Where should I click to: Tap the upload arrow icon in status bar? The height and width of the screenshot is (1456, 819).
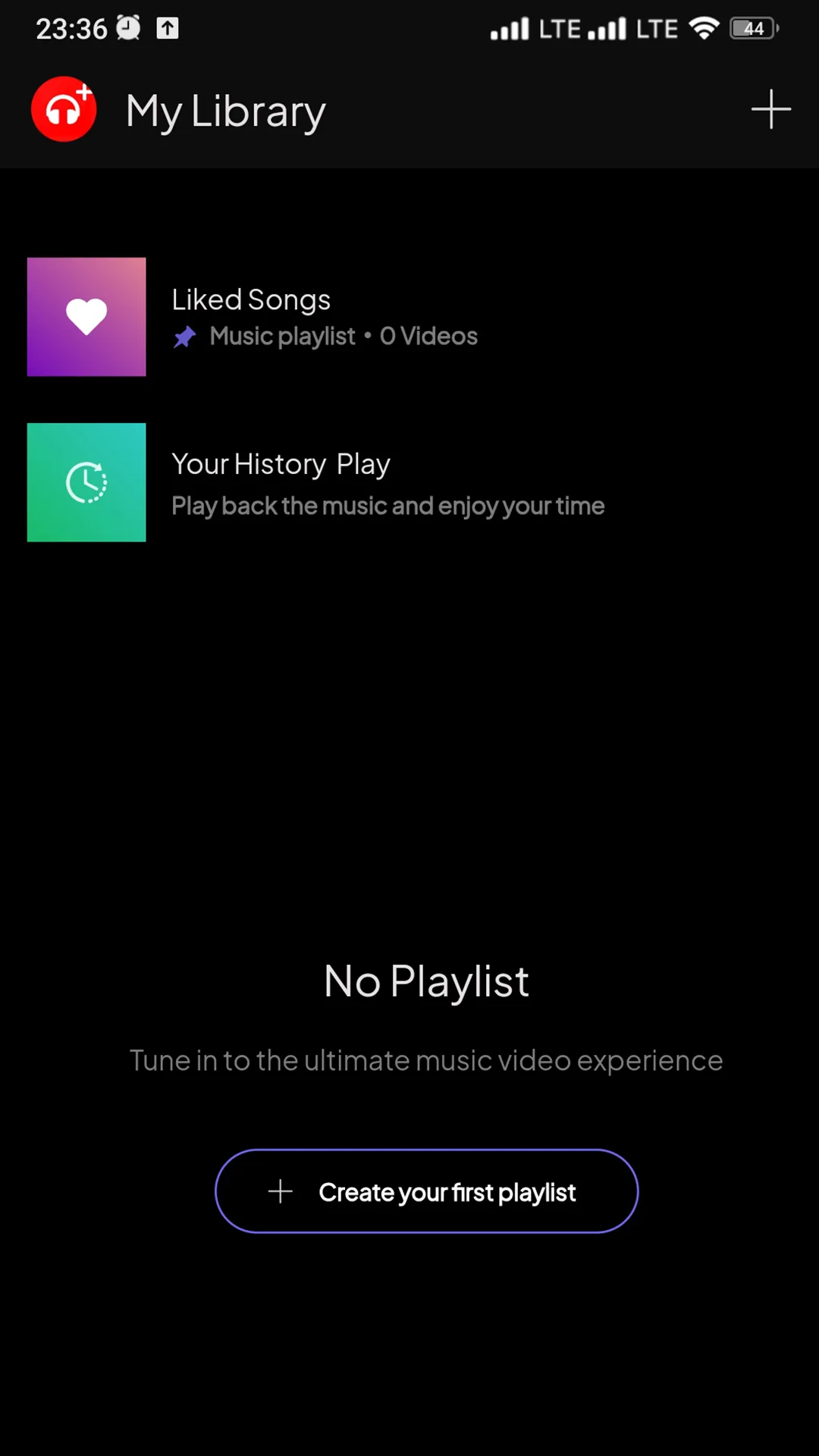coord(166,28)
